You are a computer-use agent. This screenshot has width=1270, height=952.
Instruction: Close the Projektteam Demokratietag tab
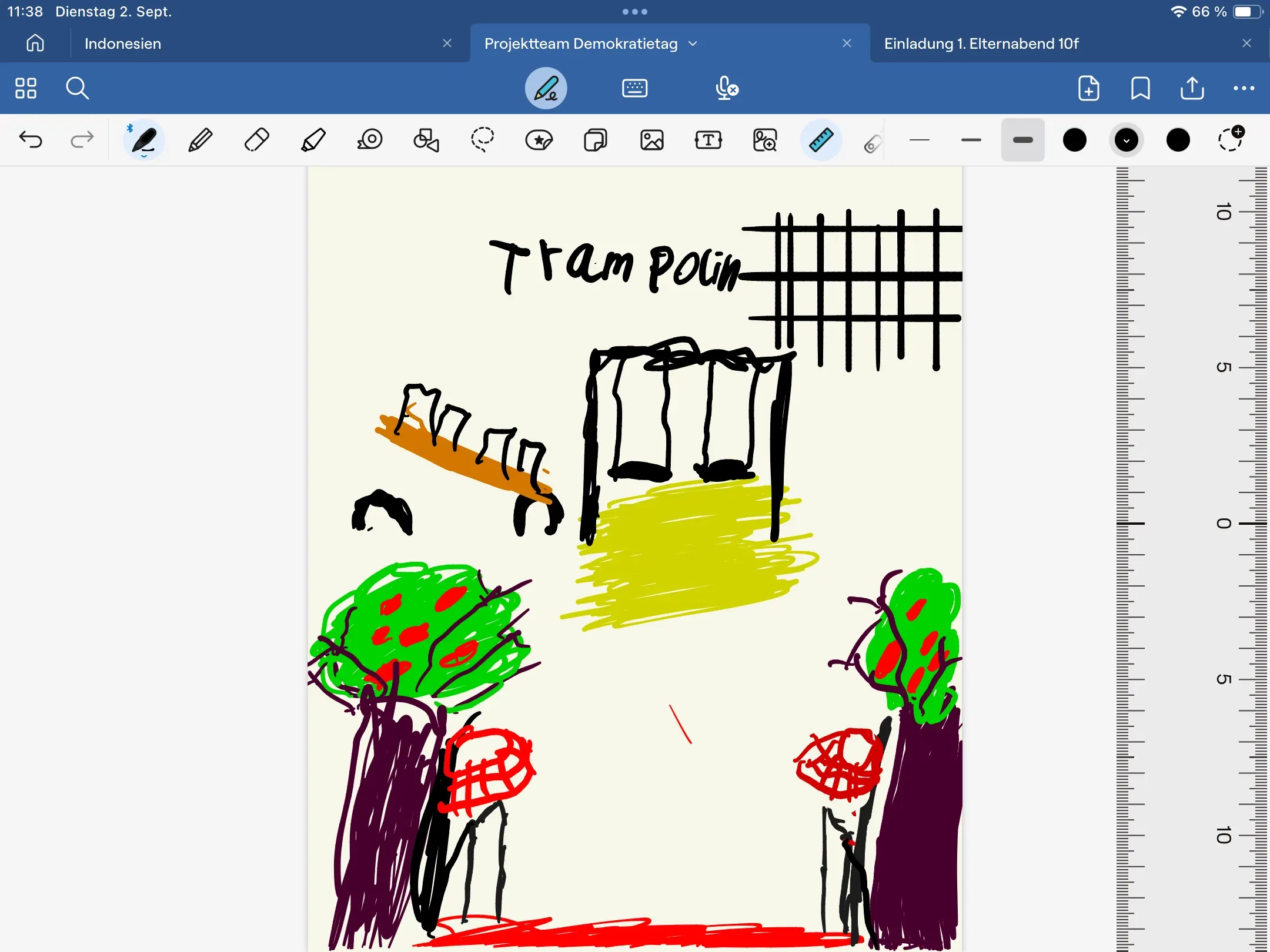[x=847, y=43]
